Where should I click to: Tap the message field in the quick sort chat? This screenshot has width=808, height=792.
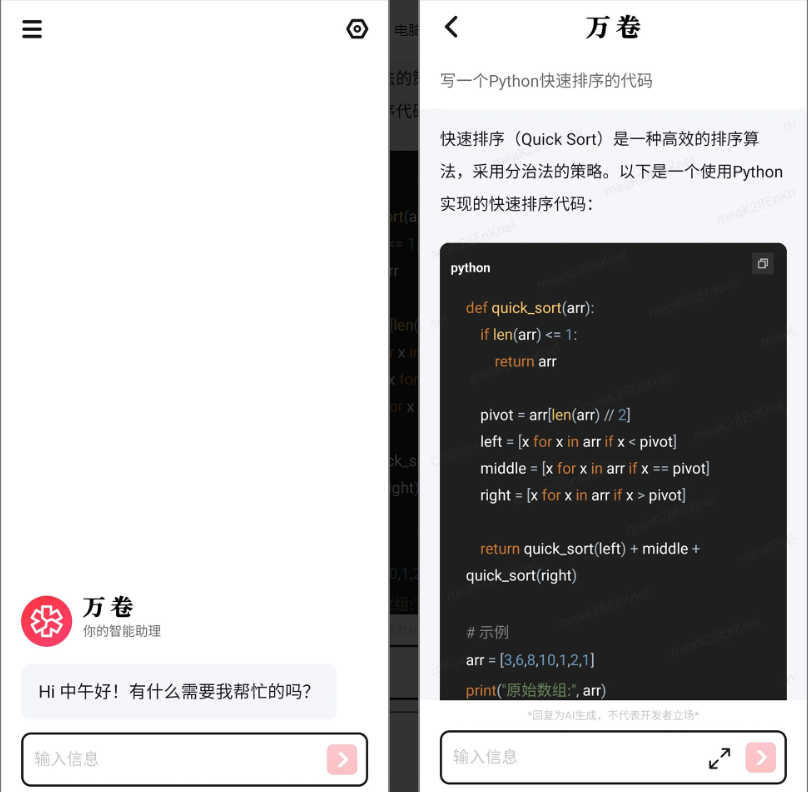coord(570,757)
